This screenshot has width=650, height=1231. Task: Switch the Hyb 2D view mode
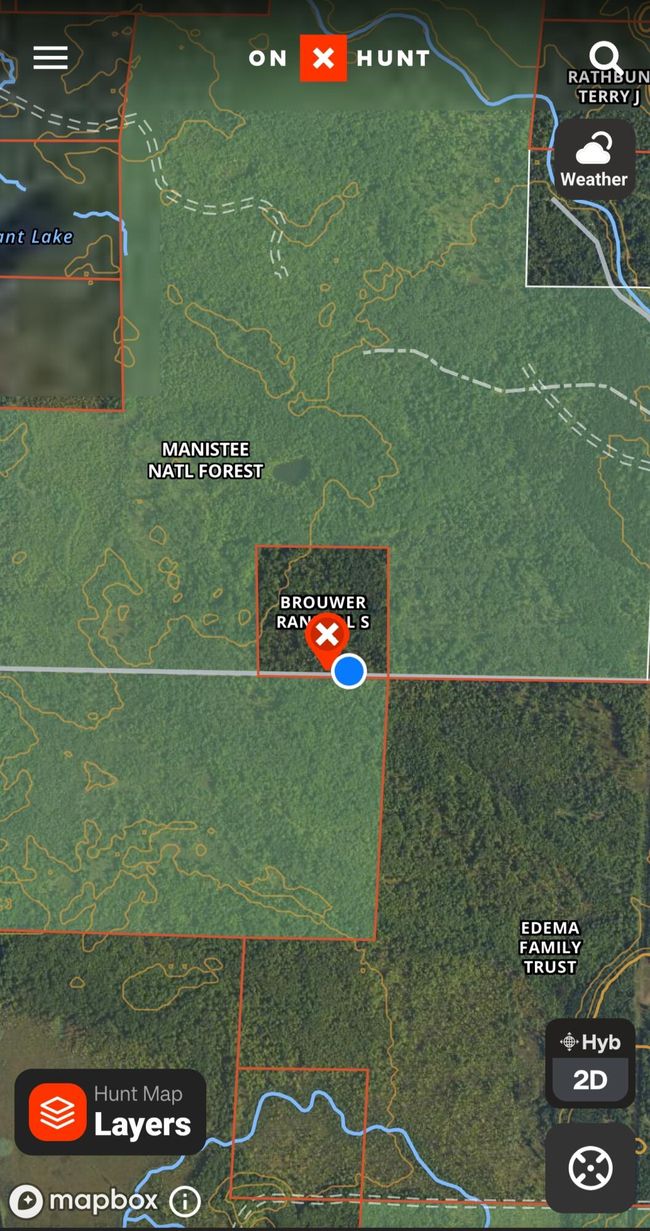(589, 1063)
